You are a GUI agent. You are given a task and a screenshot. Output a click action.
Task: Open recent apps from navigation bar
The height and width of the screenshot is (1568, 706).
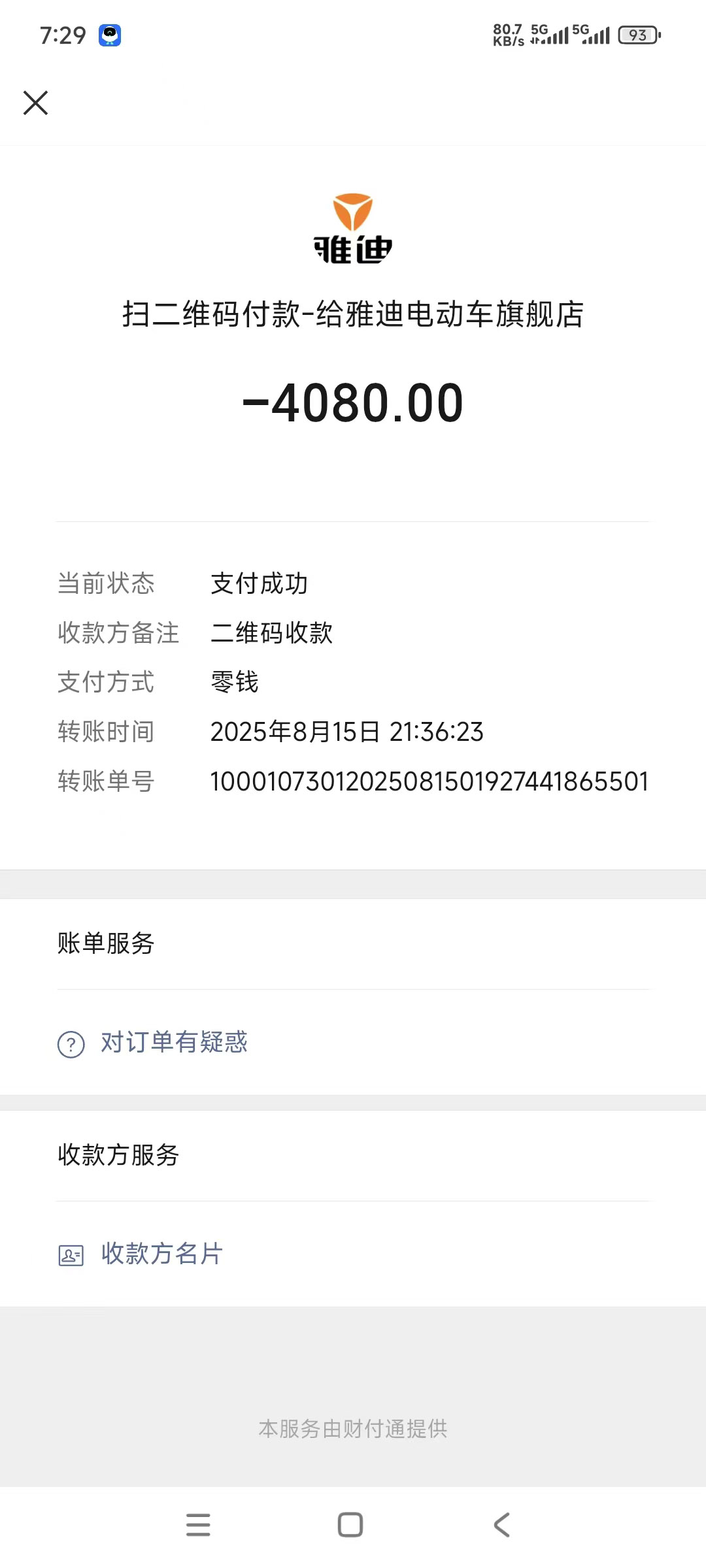pos(198,1525)
